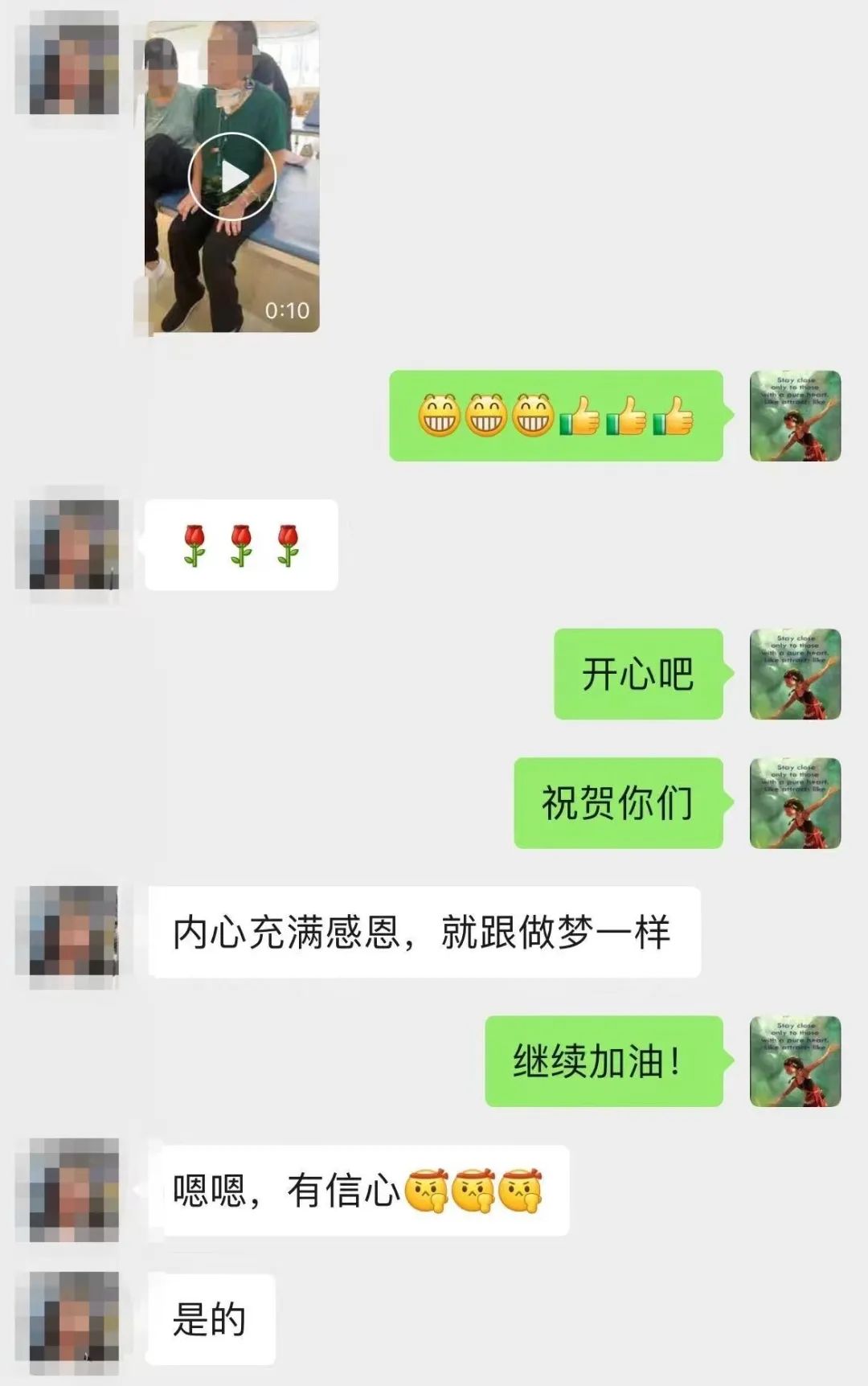Open contact's avatar next to the rose emojis
Viewport: 868px width, 1386px height.
(x=74, y=544)
